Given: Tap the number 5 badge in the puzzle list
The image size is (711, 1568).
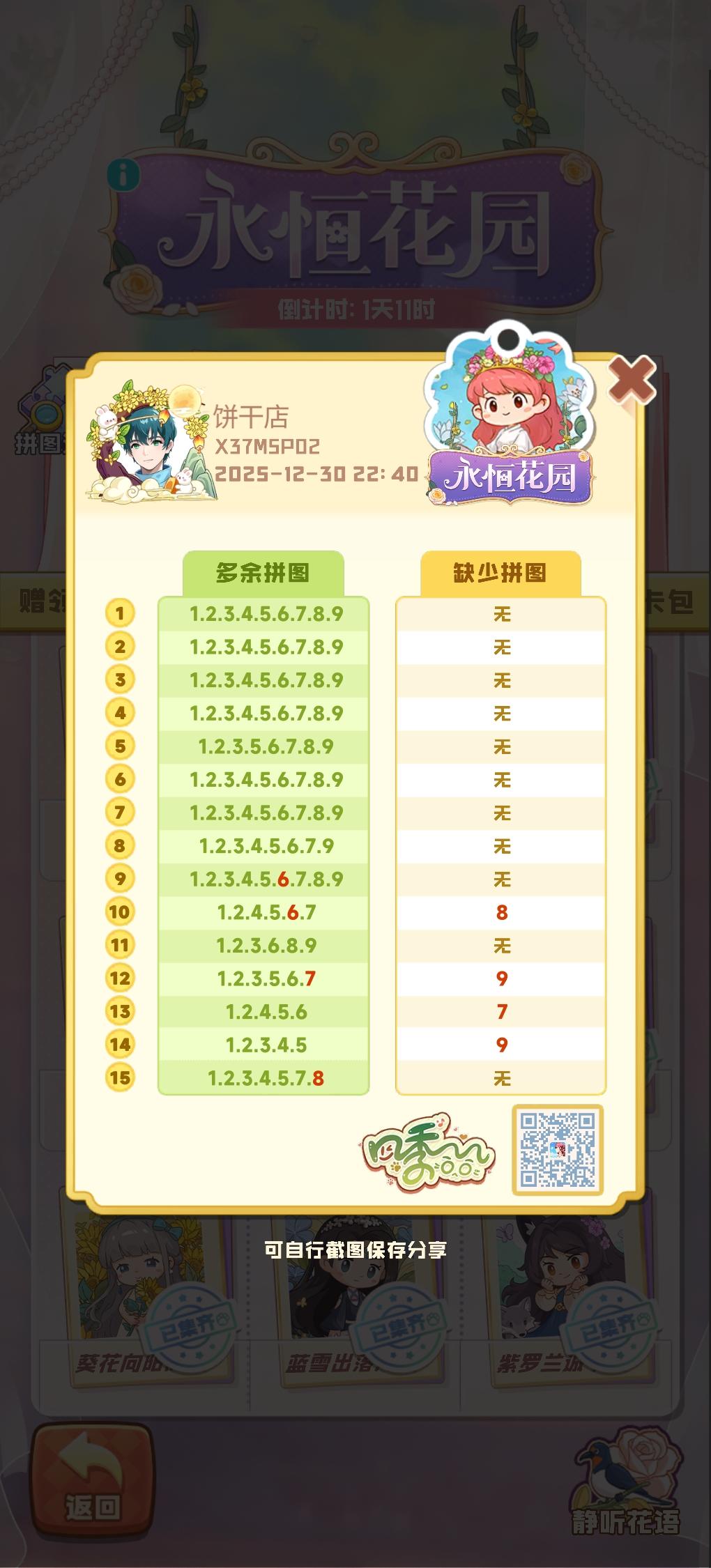Looking at the screenshot, I should 120,746.
